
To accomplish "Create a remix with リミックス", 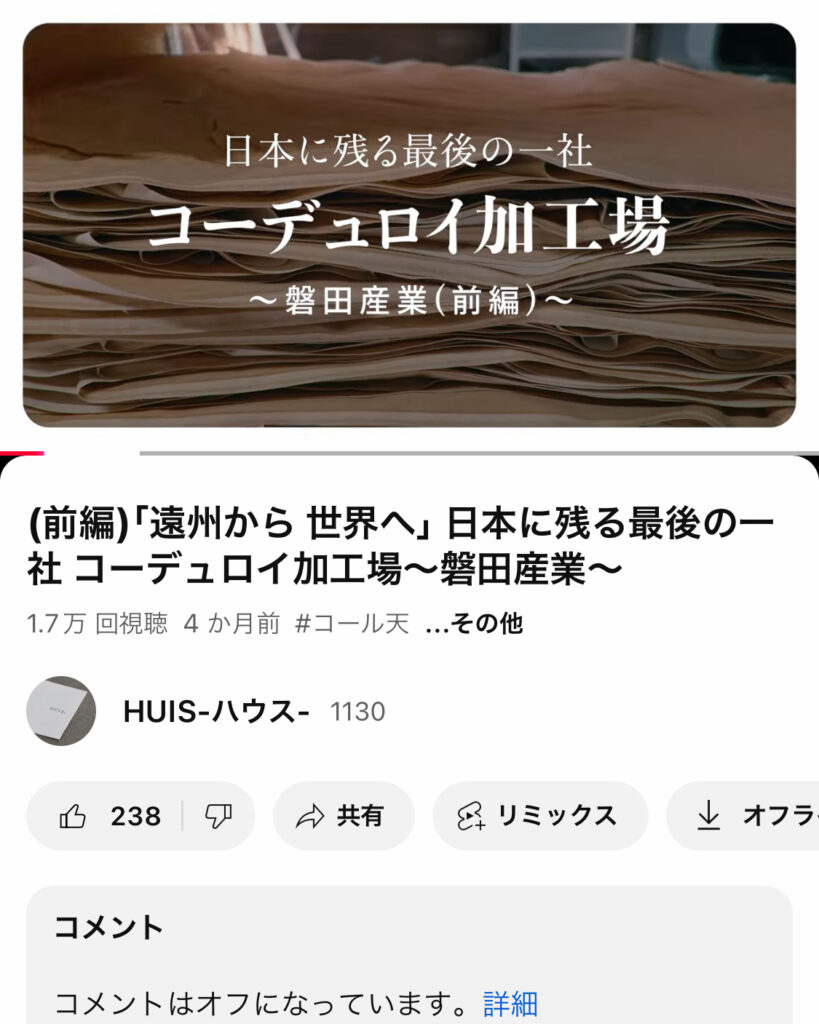I will pos(539,816).
